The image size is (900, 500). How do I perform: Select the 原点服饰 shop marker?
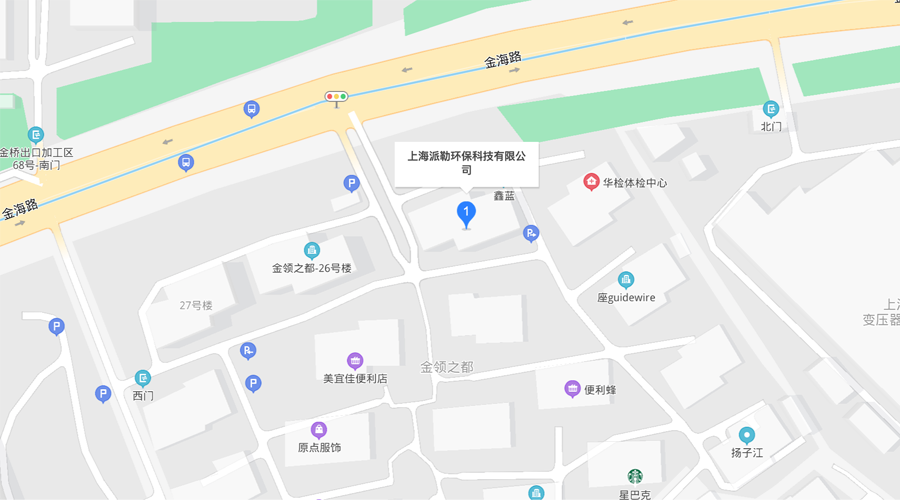point(319,430)
